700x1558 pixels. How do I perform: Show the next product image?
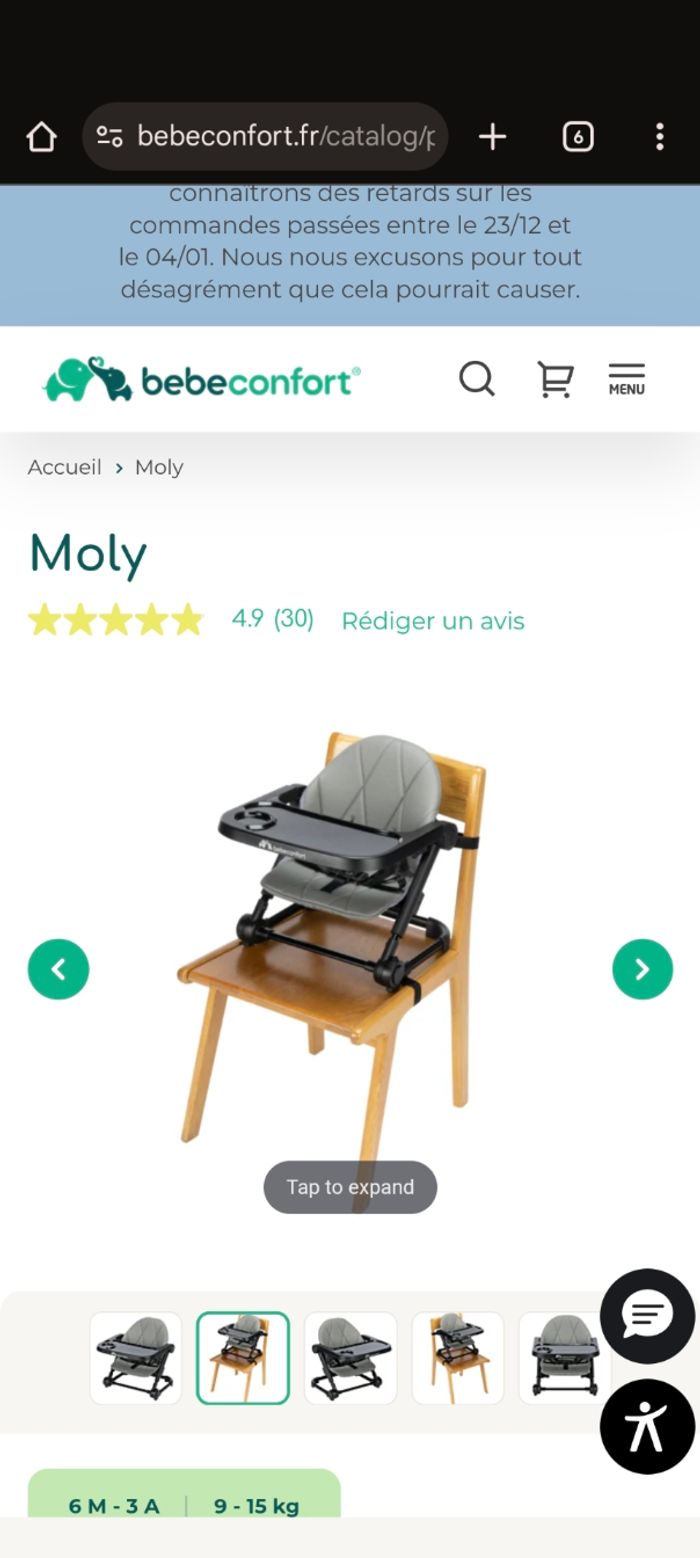click(x=642, y=969)
